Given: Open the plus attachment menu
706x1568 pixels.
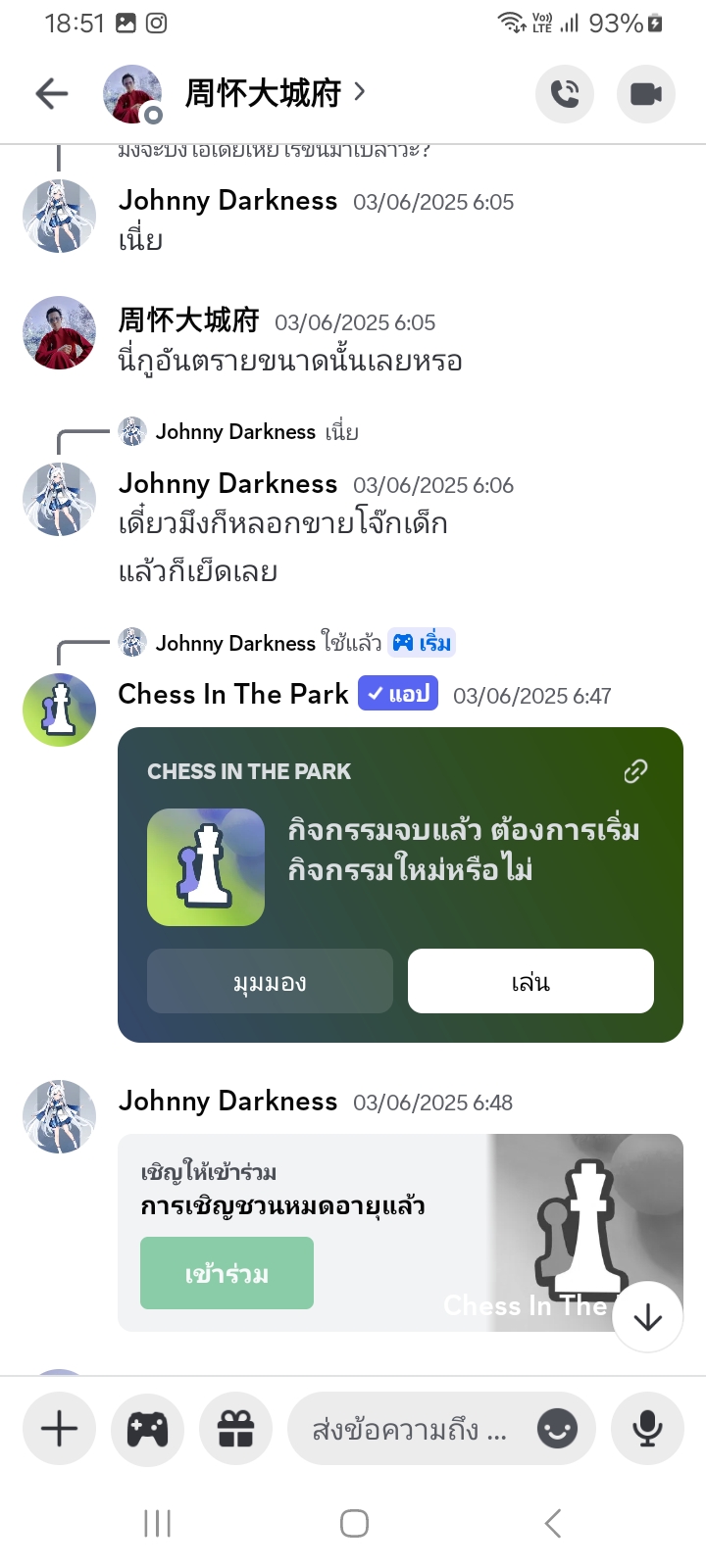Looking at the screenshot, I should pyautogui.click(x=59, y=1429).
